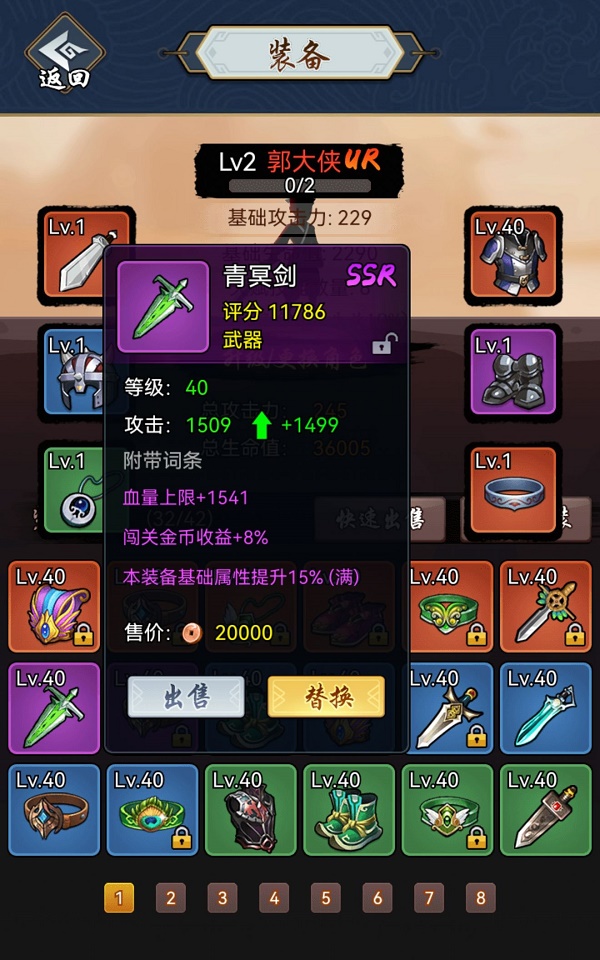The width and height of the screenshot is (600, 960).
Task: Go to inventory page 8
Action: (480, 898)
